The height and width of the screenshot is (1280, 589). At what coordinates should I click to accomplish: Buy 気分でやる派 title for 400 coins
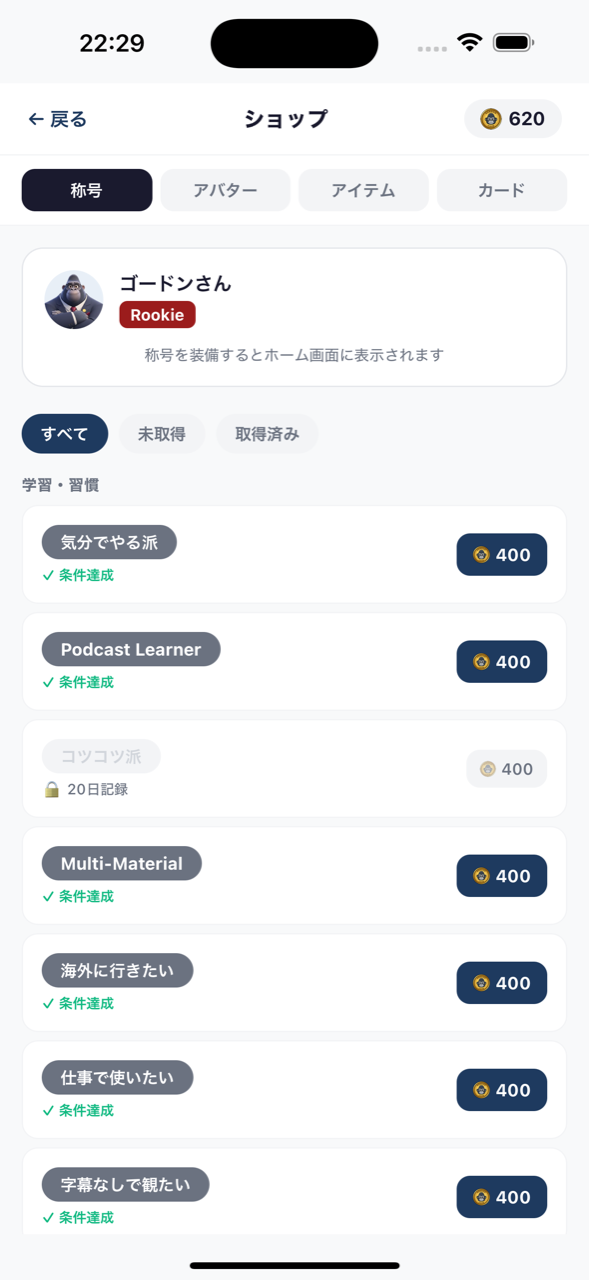[502, 555]
